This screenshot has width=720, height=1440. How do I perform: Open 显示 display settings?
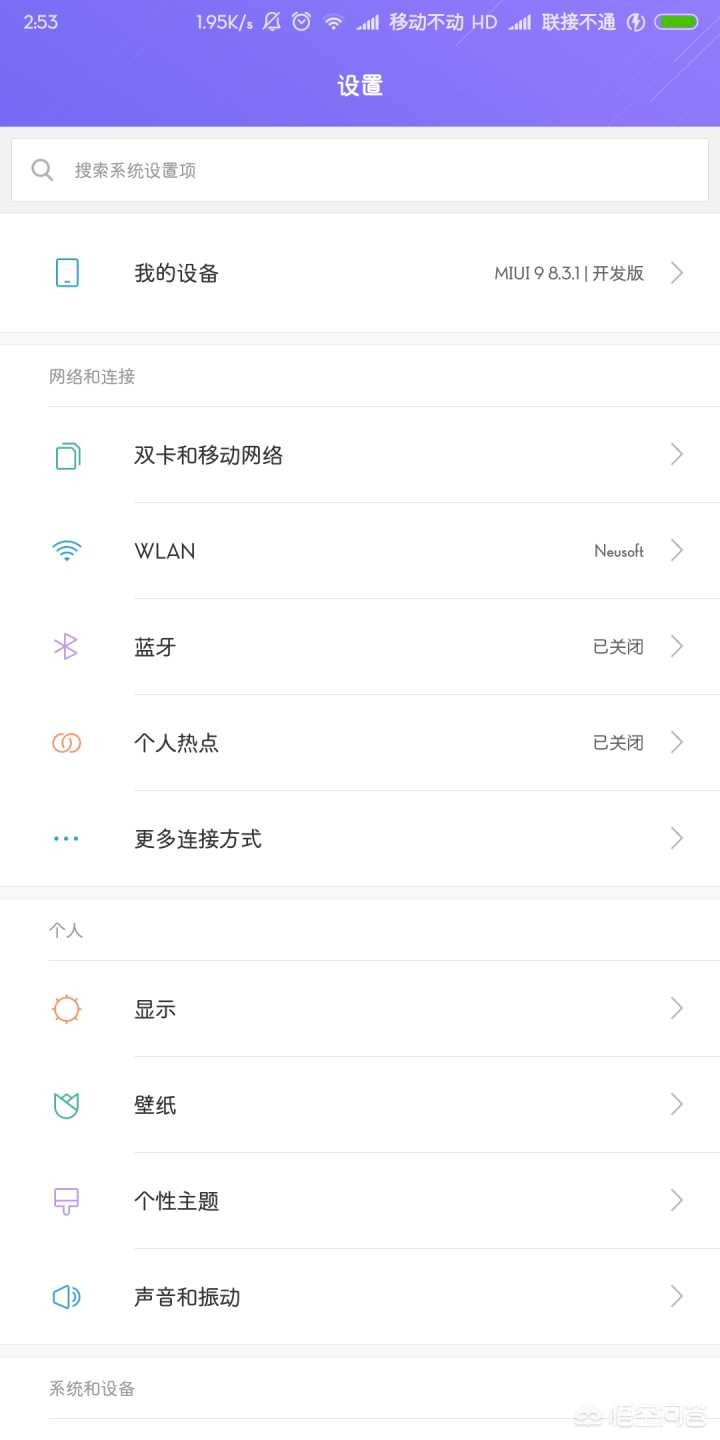[360, 1009]
